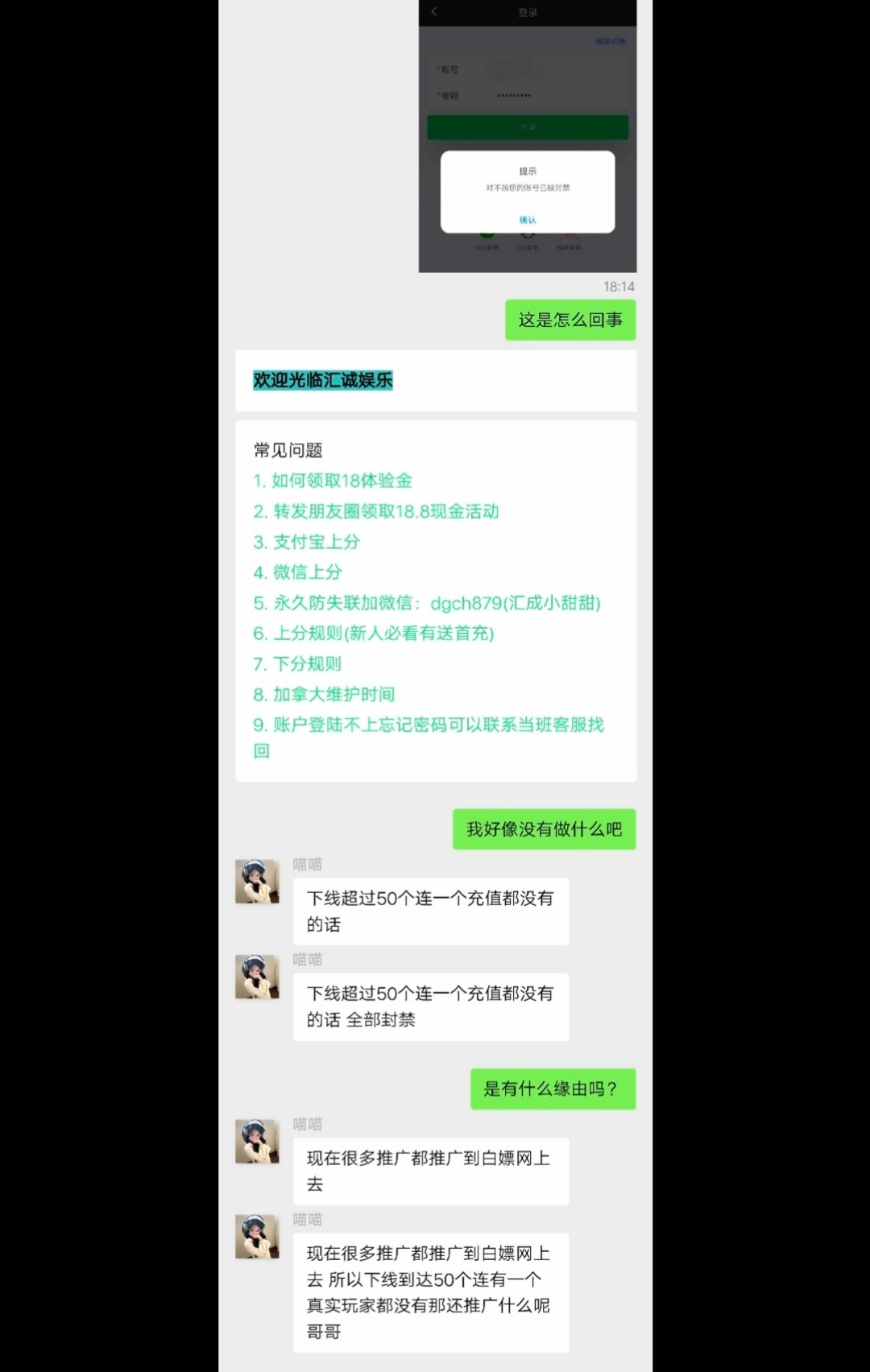Open FAQ link 转发朋友圈领取18.8现金活动

click(x=376, y=511)
